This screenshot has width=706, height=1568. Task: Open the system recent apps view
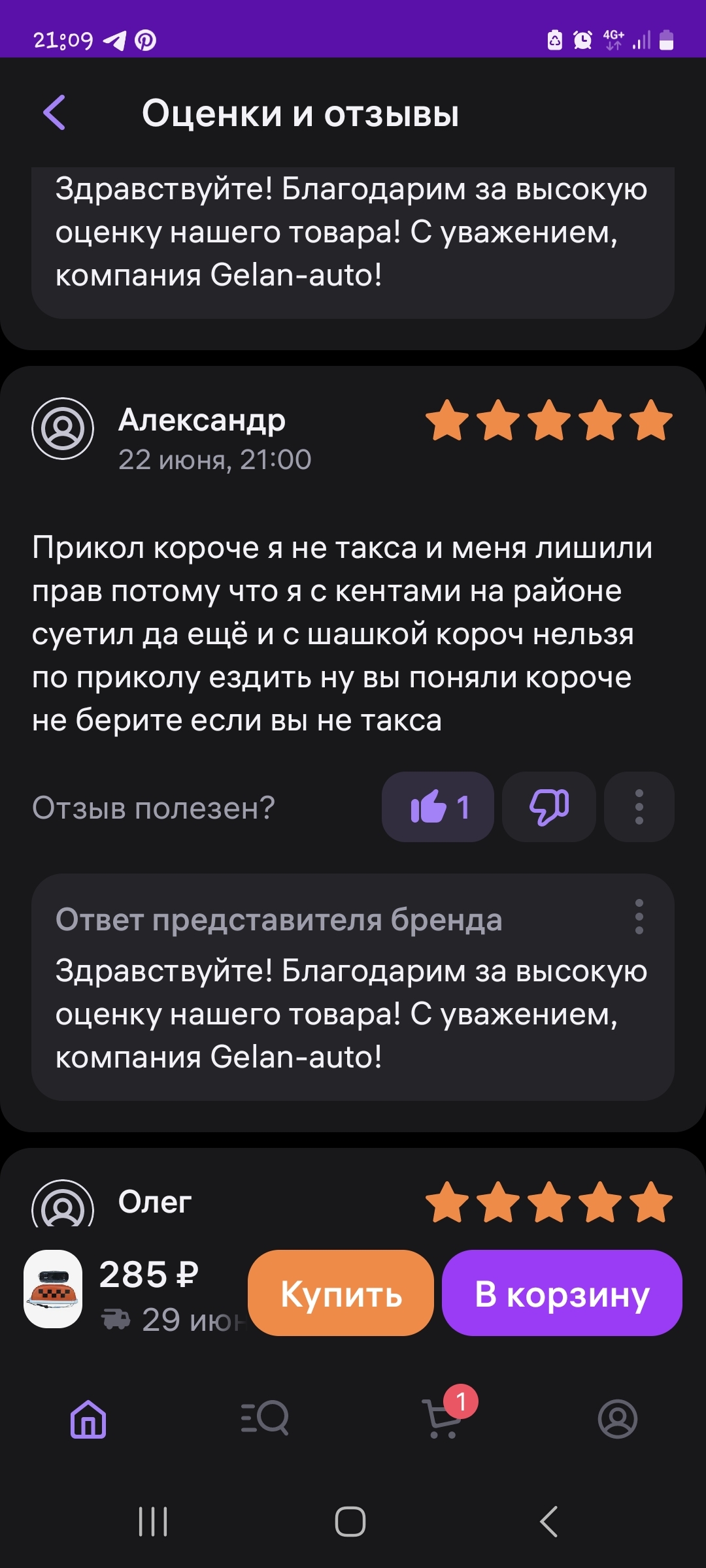coord(153,1522)
